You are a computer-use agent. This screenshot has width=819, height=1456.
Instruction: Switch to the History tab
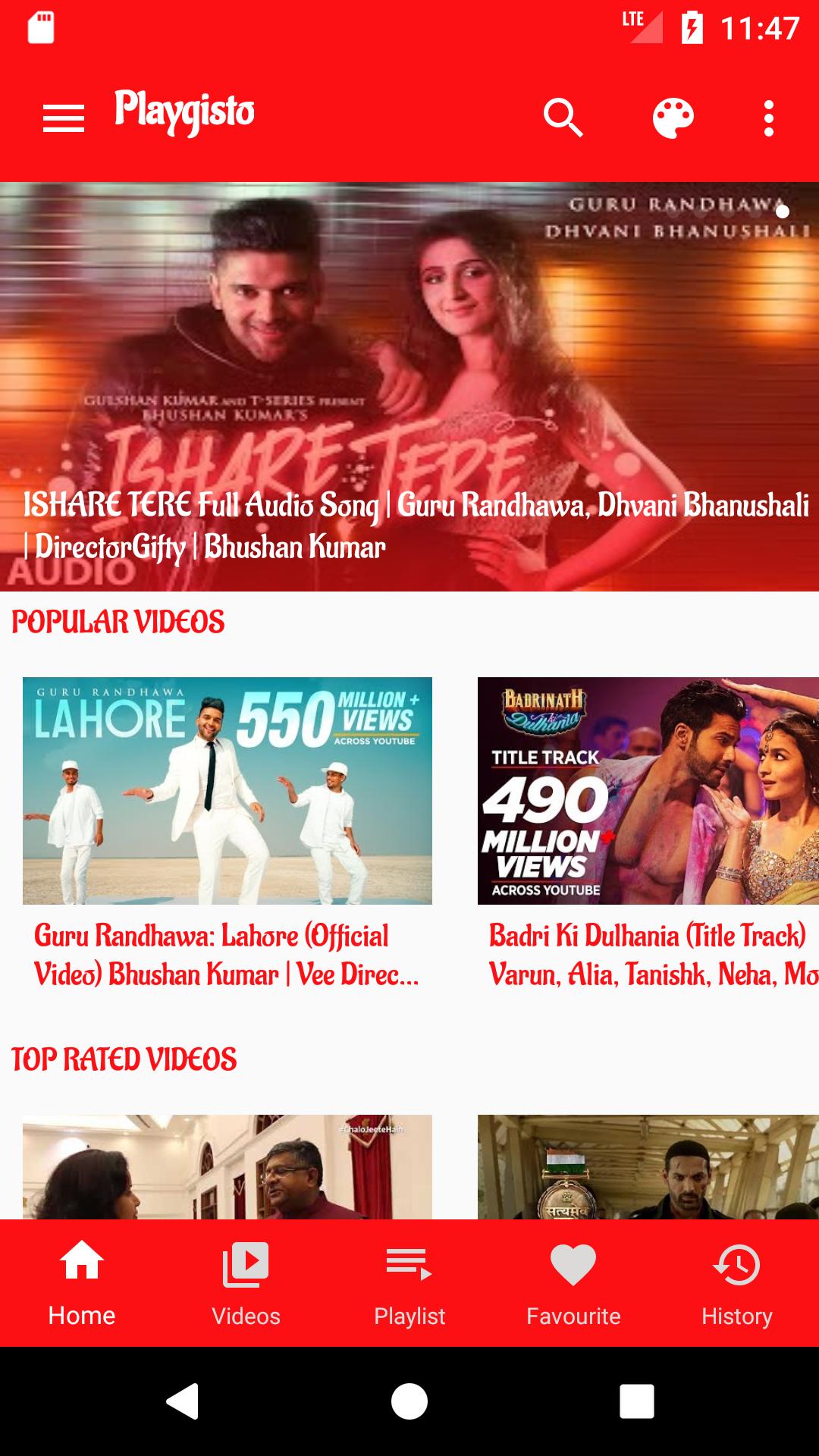coord(737,1283)
